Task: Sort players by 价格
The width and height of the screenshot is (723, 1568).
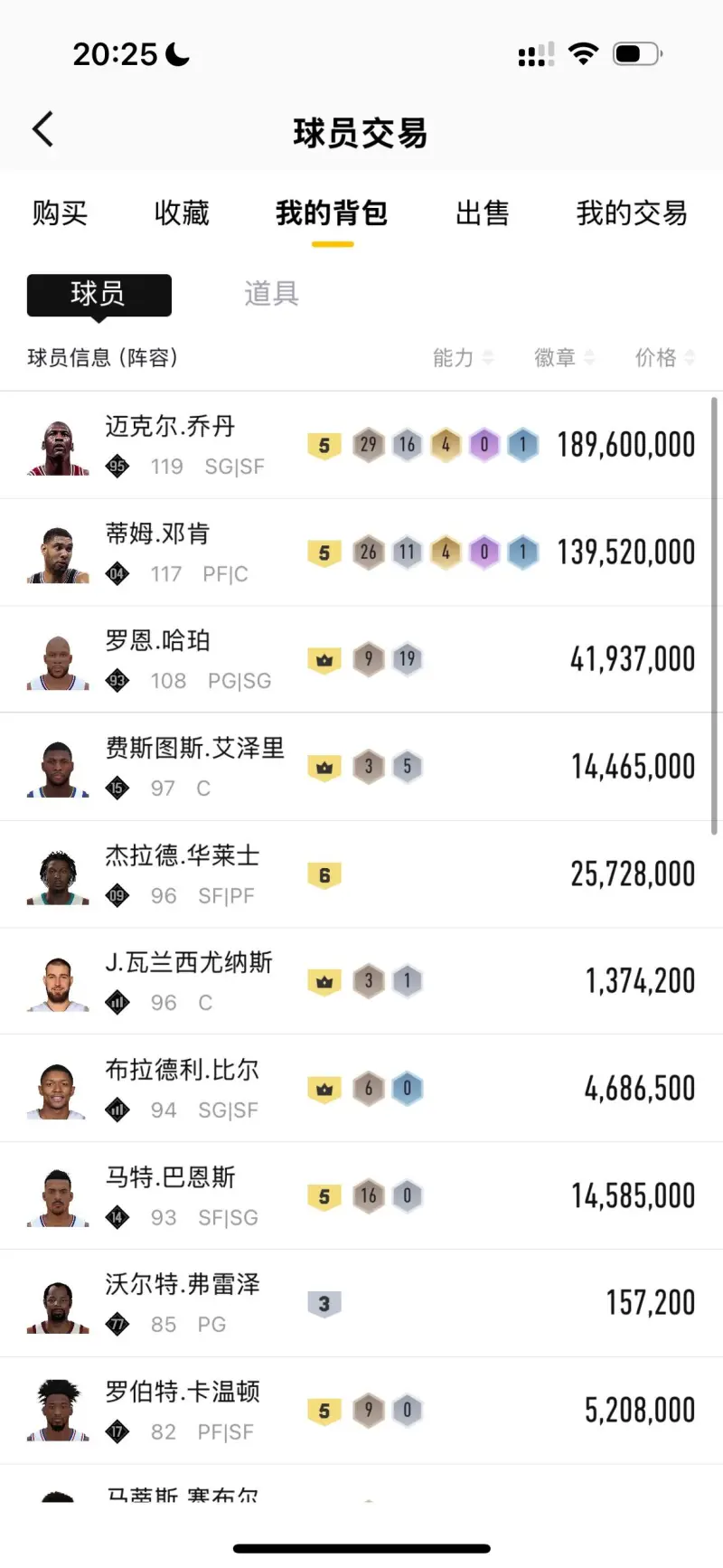Action: pos(663,358)
